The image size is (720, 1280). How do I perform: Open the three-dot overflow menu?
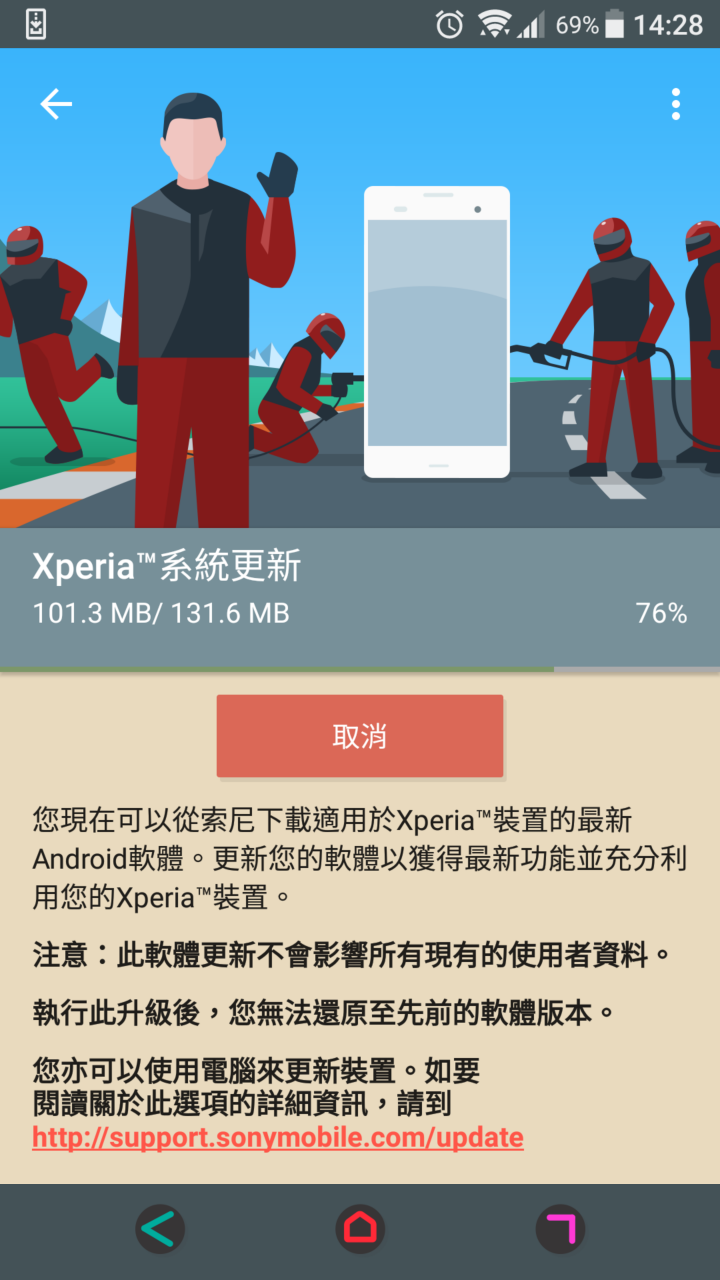(676, 104)
